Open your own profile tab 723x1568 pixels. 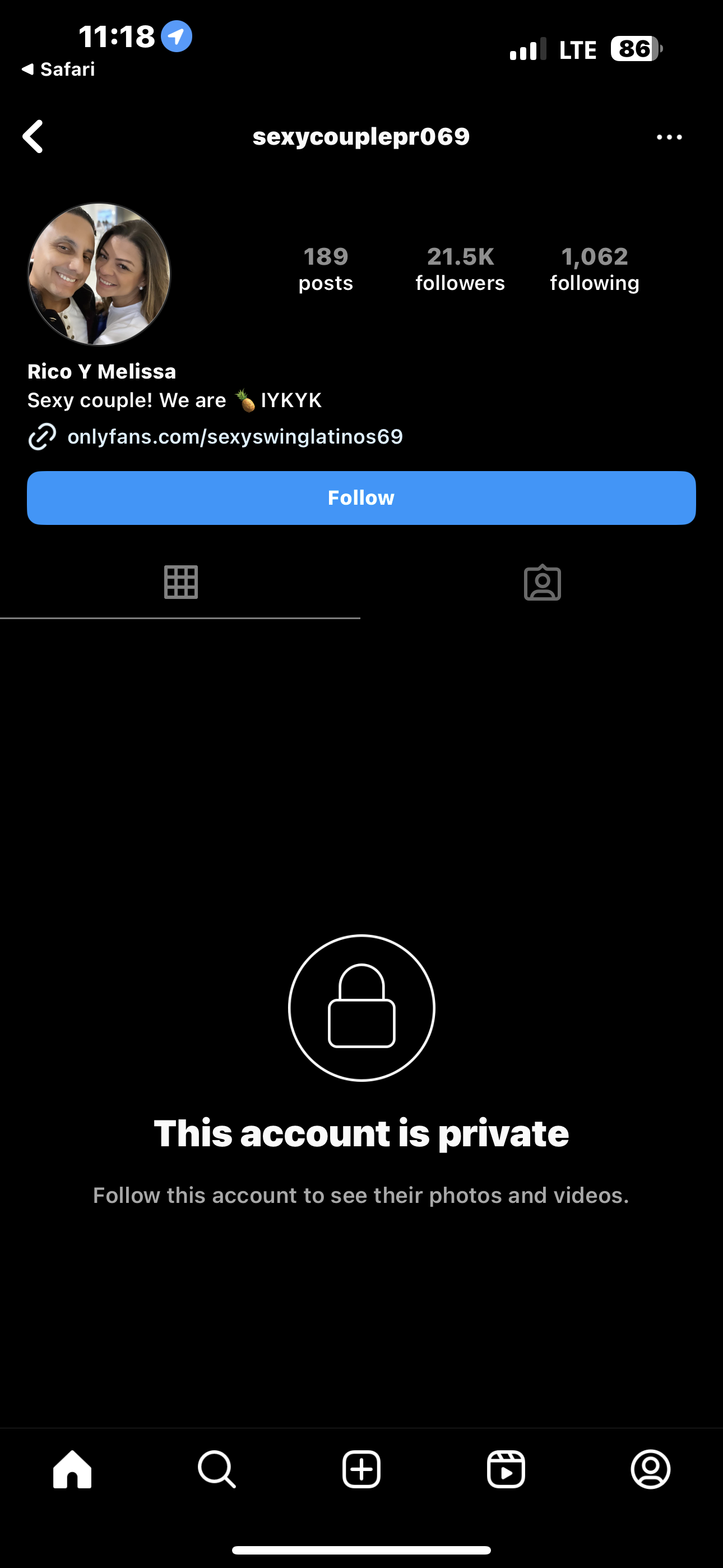pos(651,1469)
